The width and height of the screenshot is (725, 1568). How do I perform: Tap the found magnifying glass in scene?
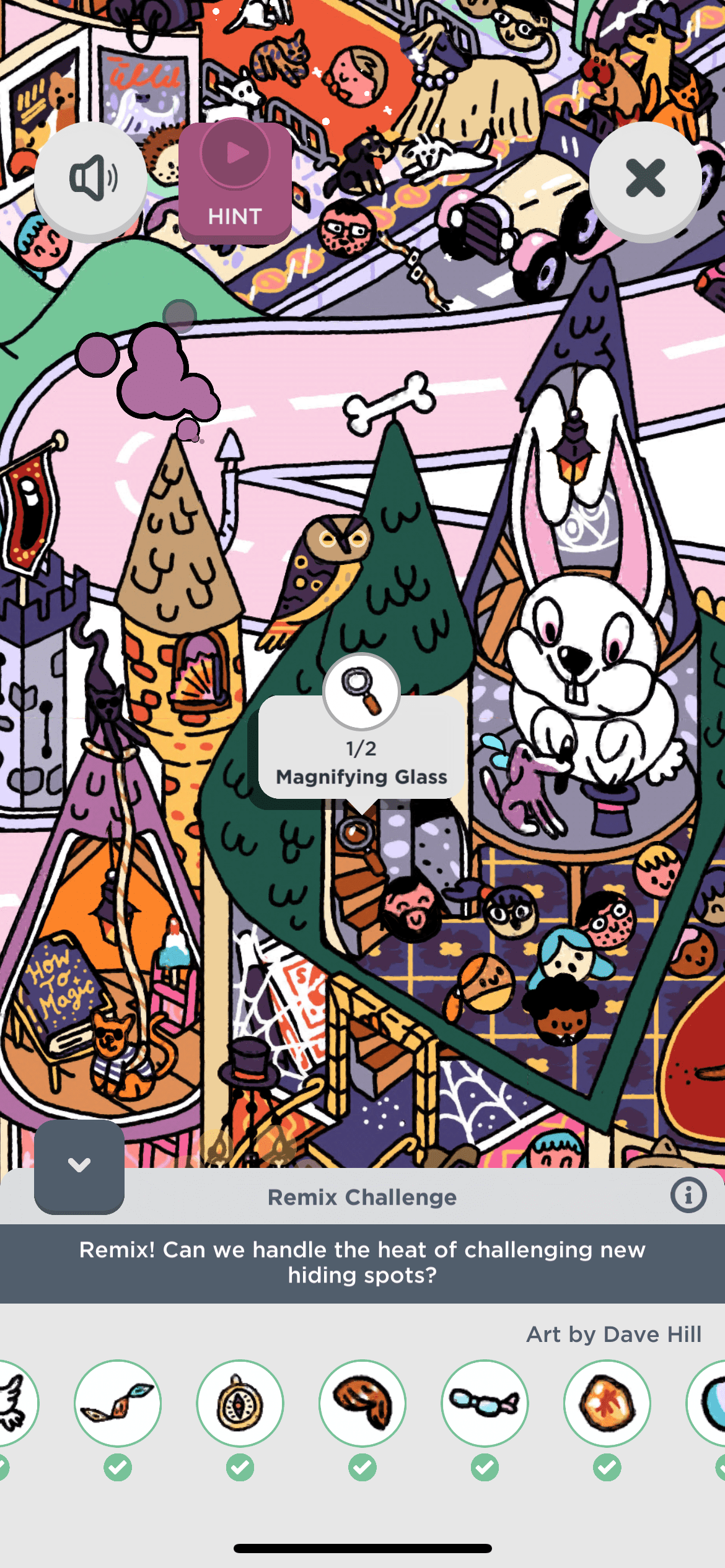[x=356, y=834]
